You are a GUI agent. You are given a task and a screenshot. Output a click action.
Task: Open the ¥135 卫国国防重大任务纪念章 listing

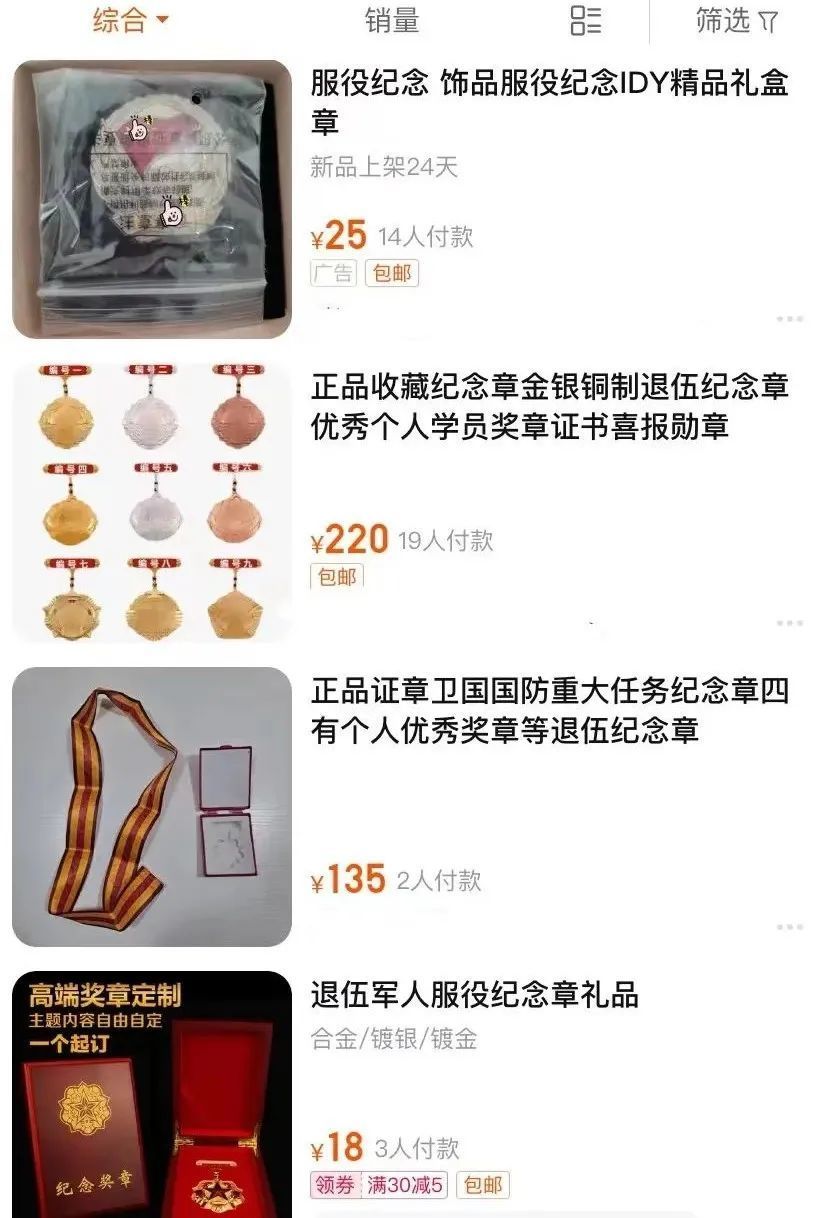tap(549, 710)
